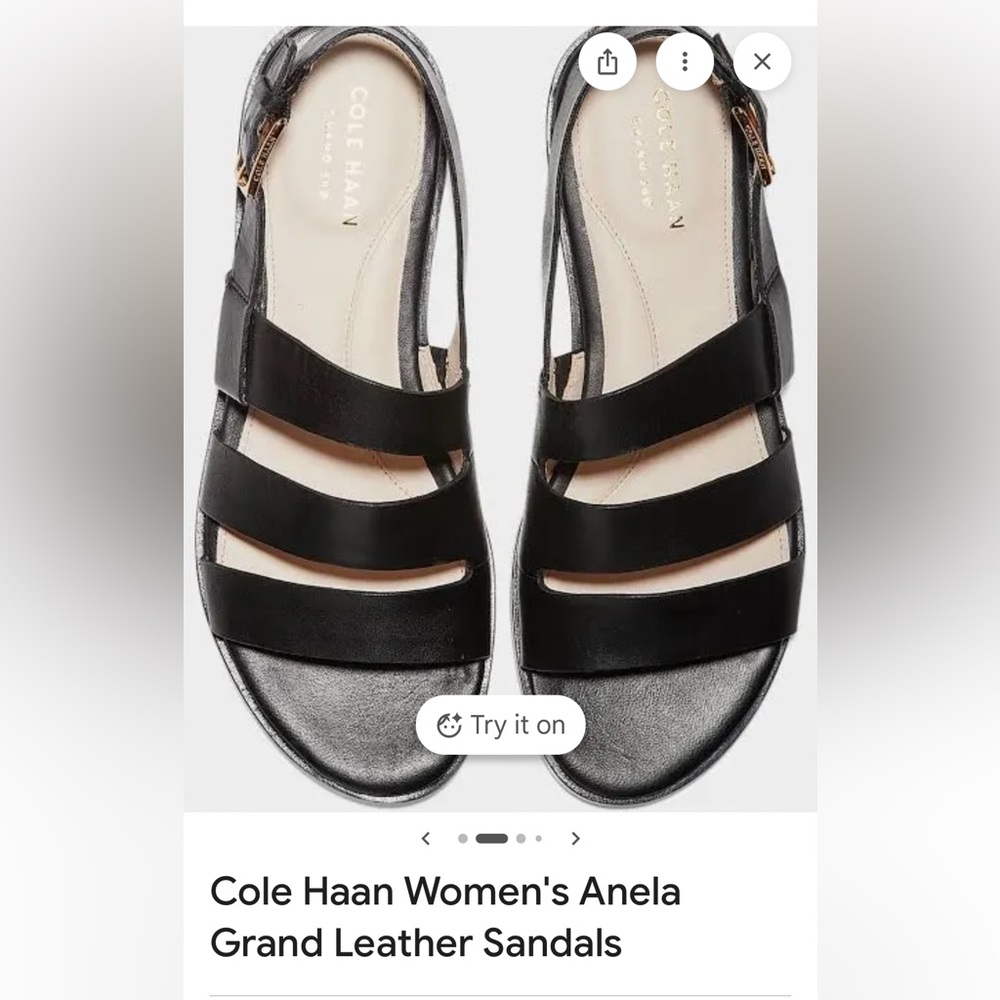Go to the next product photo

575,838
